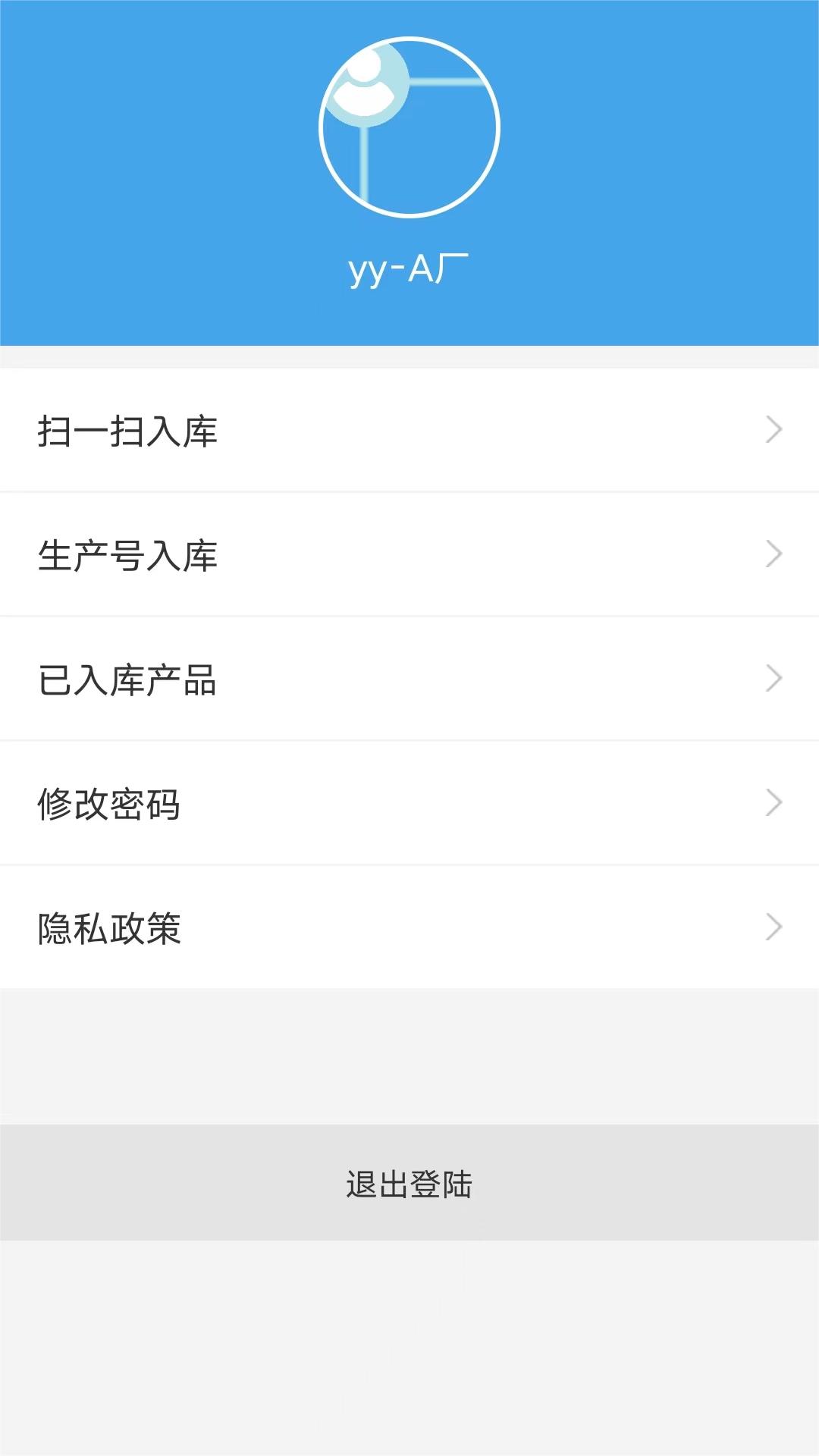Tap 退出登陆 to log out
819x1456 pixels.
[x=409, y=1183]
